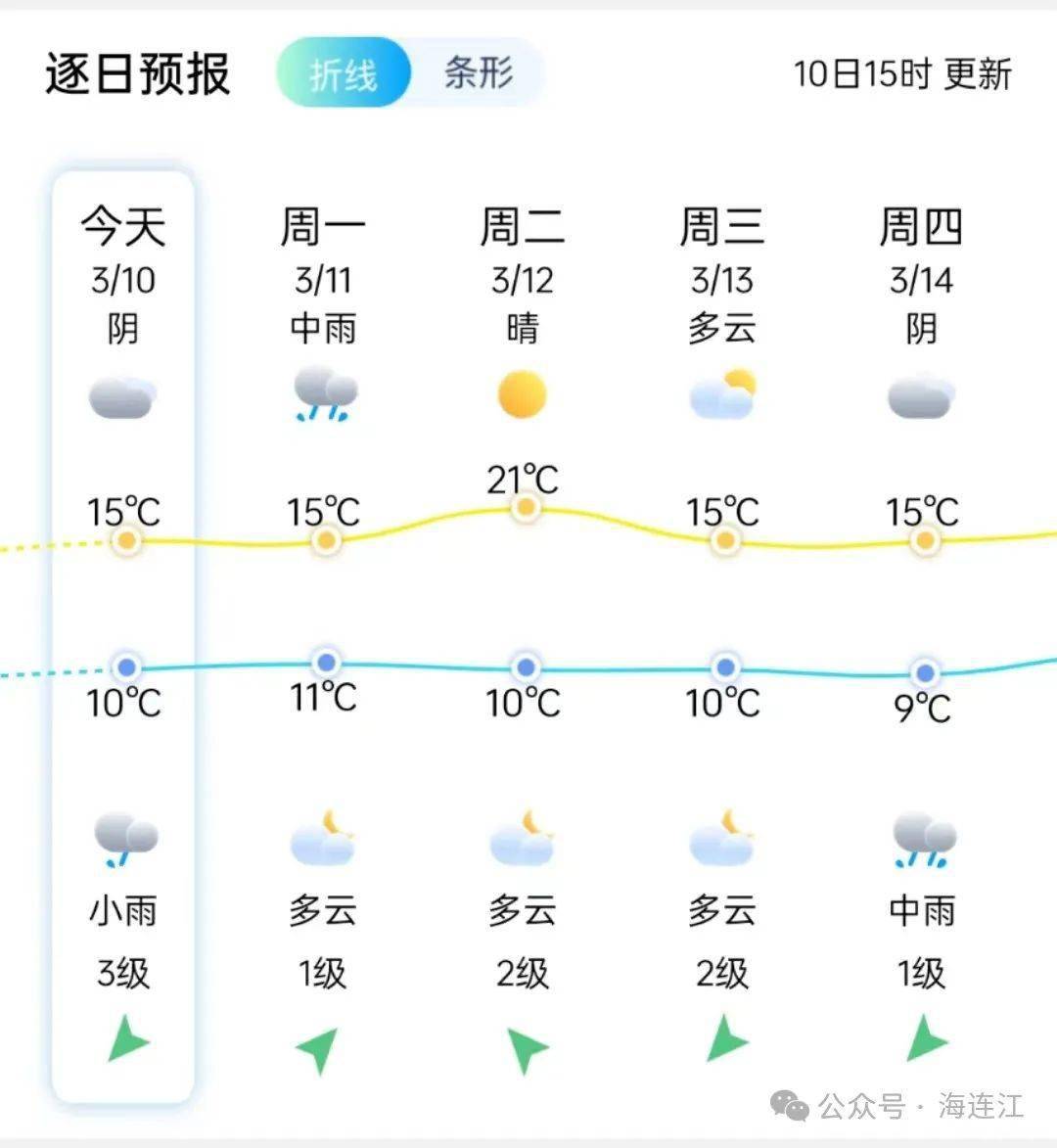Click the 10日15时 更新 update timestamp
The width and height of the screenshot is (1057, 1148).
902,71
